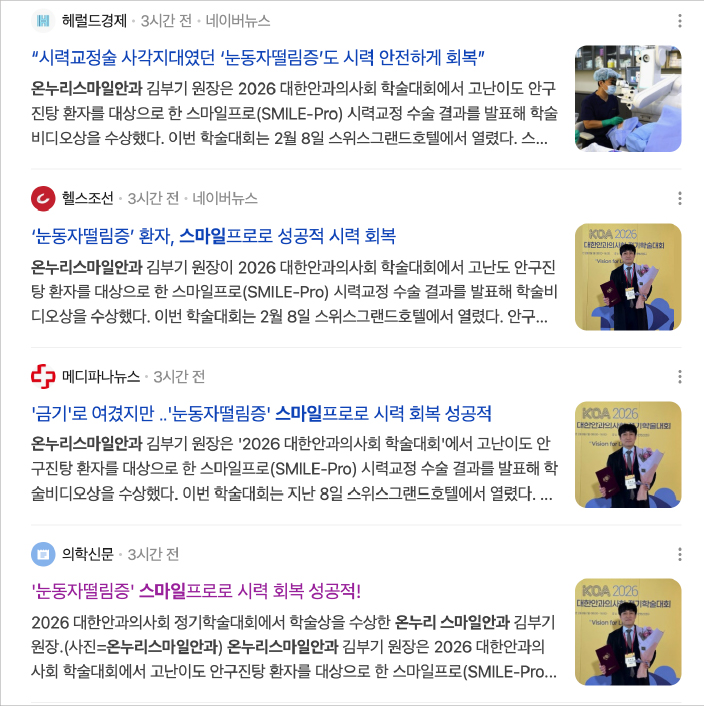Open 네이버뉴스 link beside 헤럴드경제
The image size is (704, 706).
(238, 20)
